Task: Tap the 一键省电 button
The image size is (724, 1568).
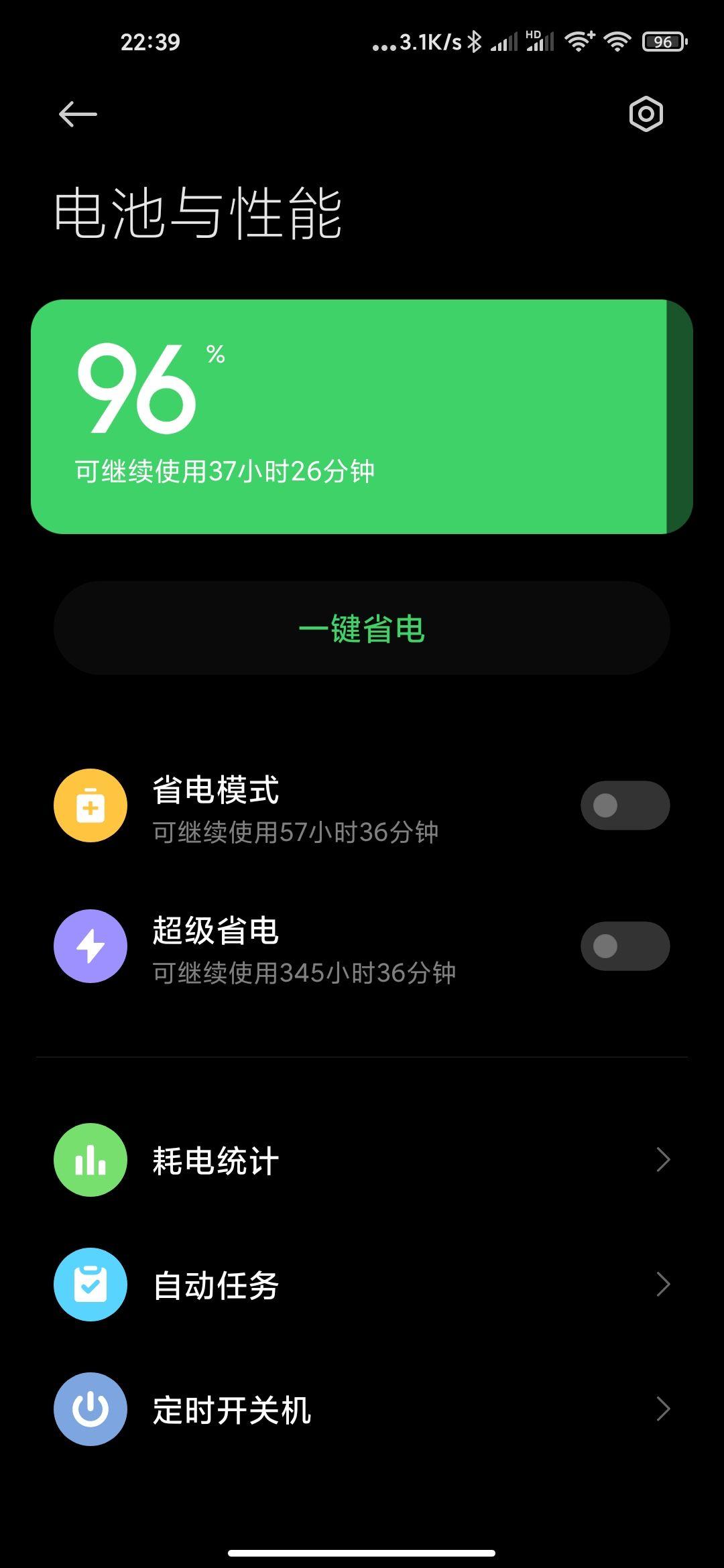Action: (x=362, y=629)
